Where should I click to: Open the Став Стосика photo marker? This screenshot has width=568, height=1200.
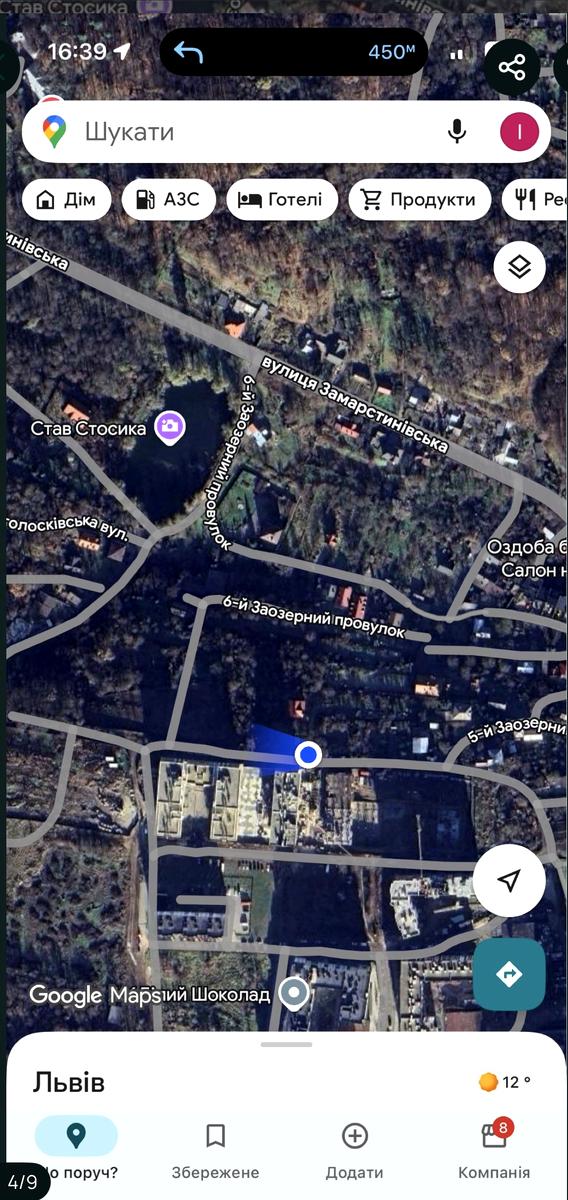(171, 428)
